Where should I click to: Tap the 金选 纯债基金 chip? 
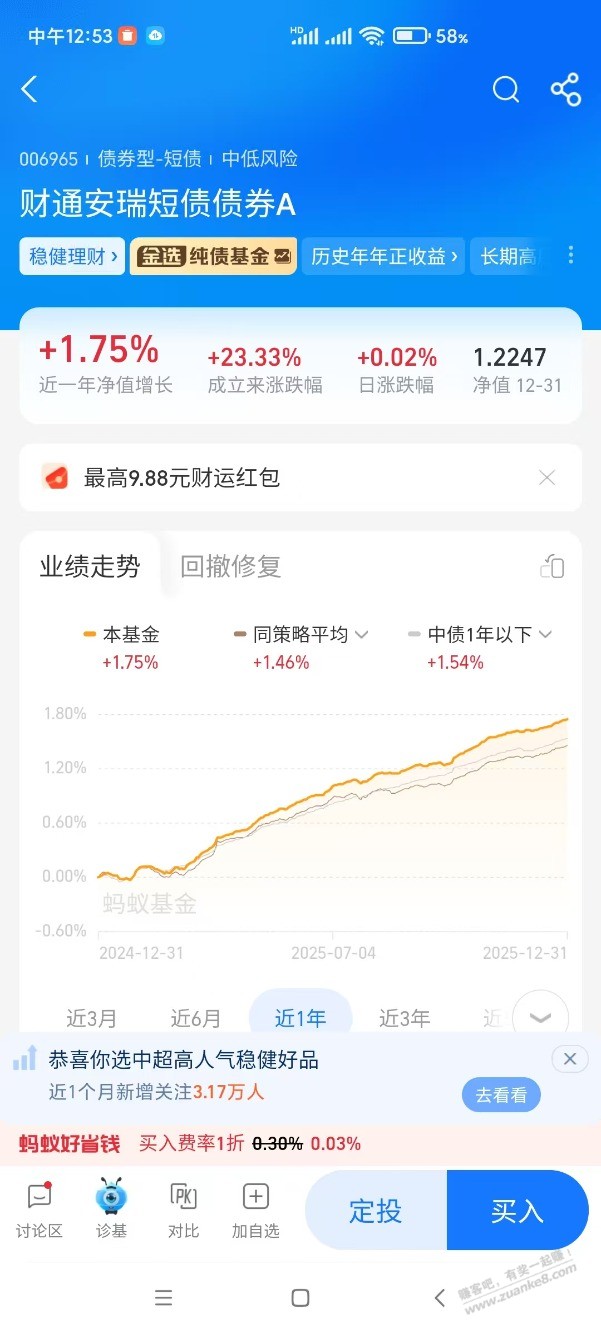click(213, 256)
